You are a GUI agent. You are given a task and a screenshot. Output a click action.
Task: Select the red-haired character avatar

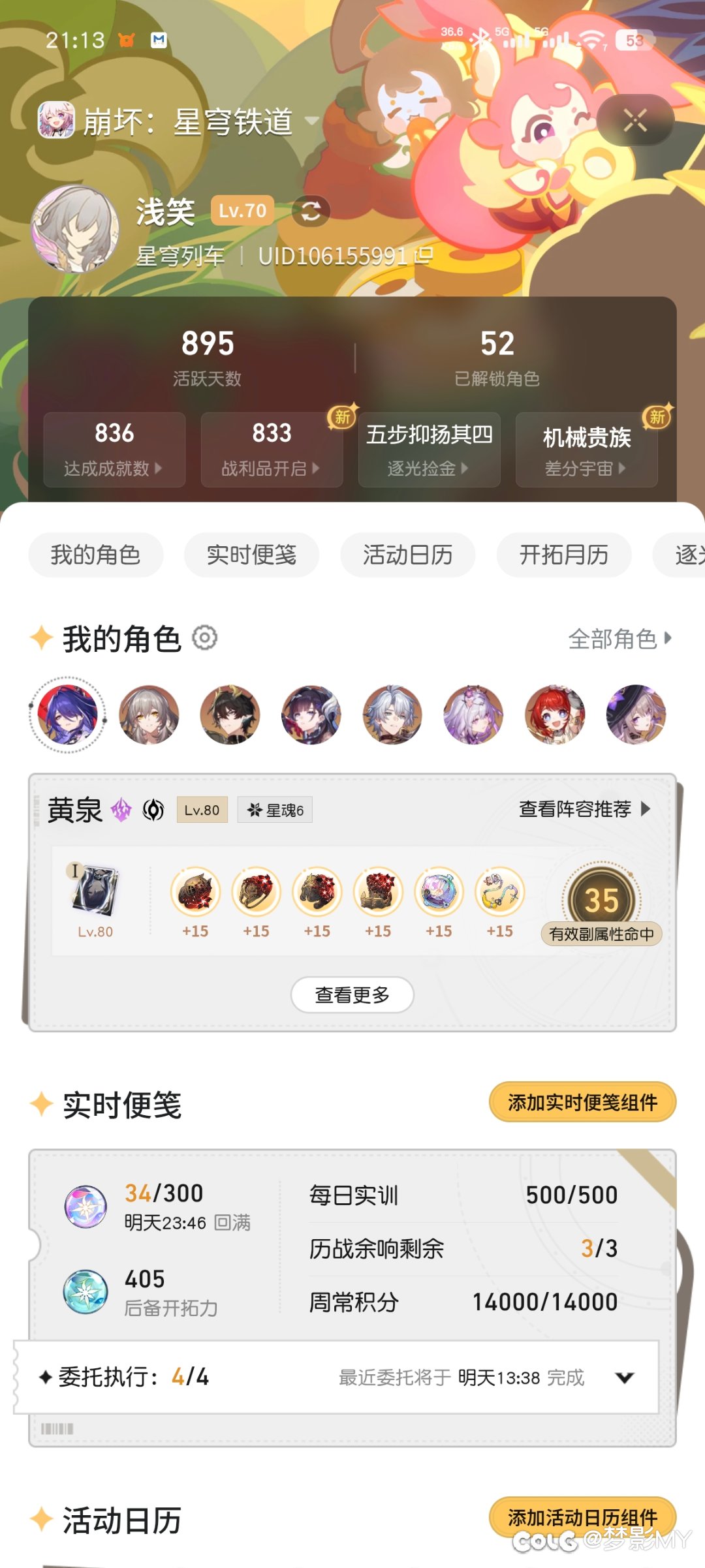555,715
